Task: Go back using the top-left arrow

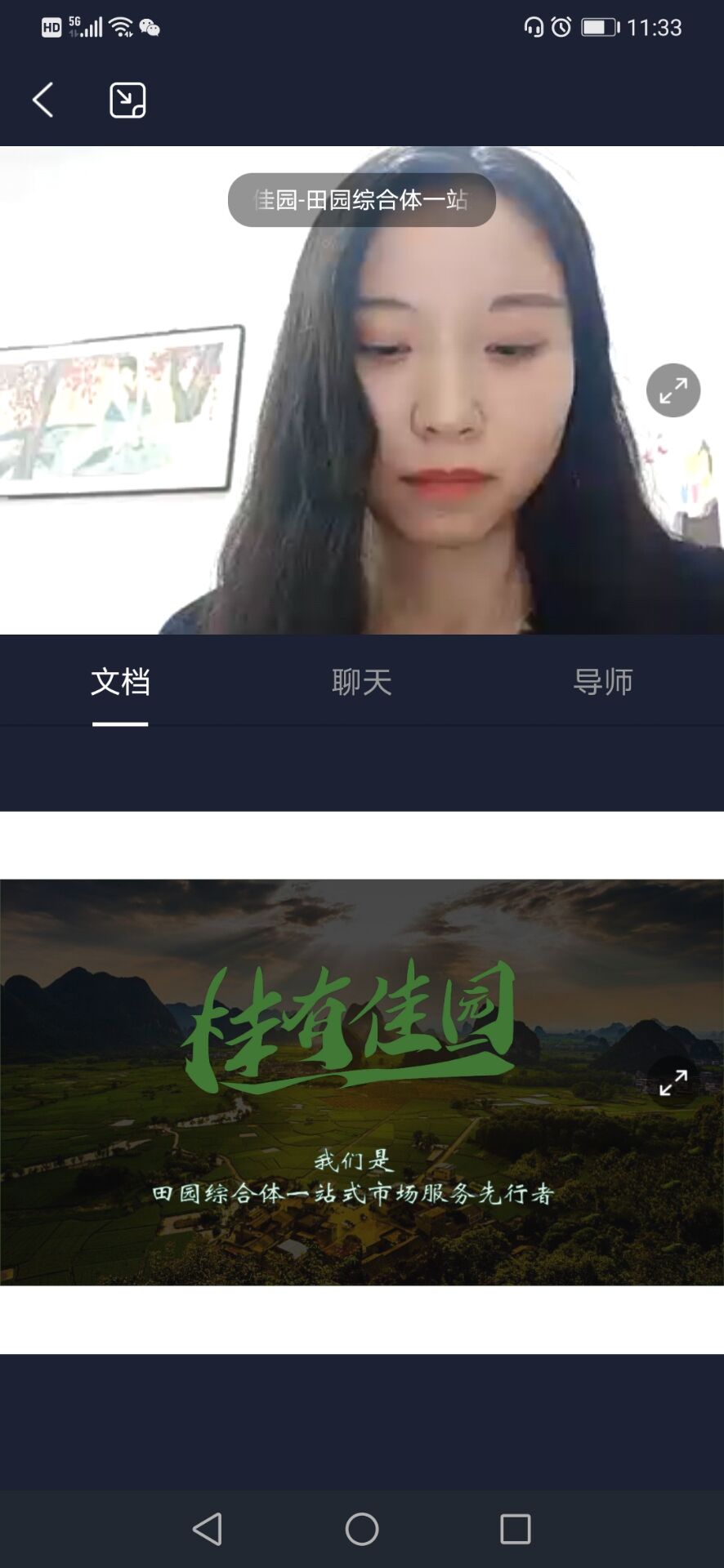Action: 43,100
